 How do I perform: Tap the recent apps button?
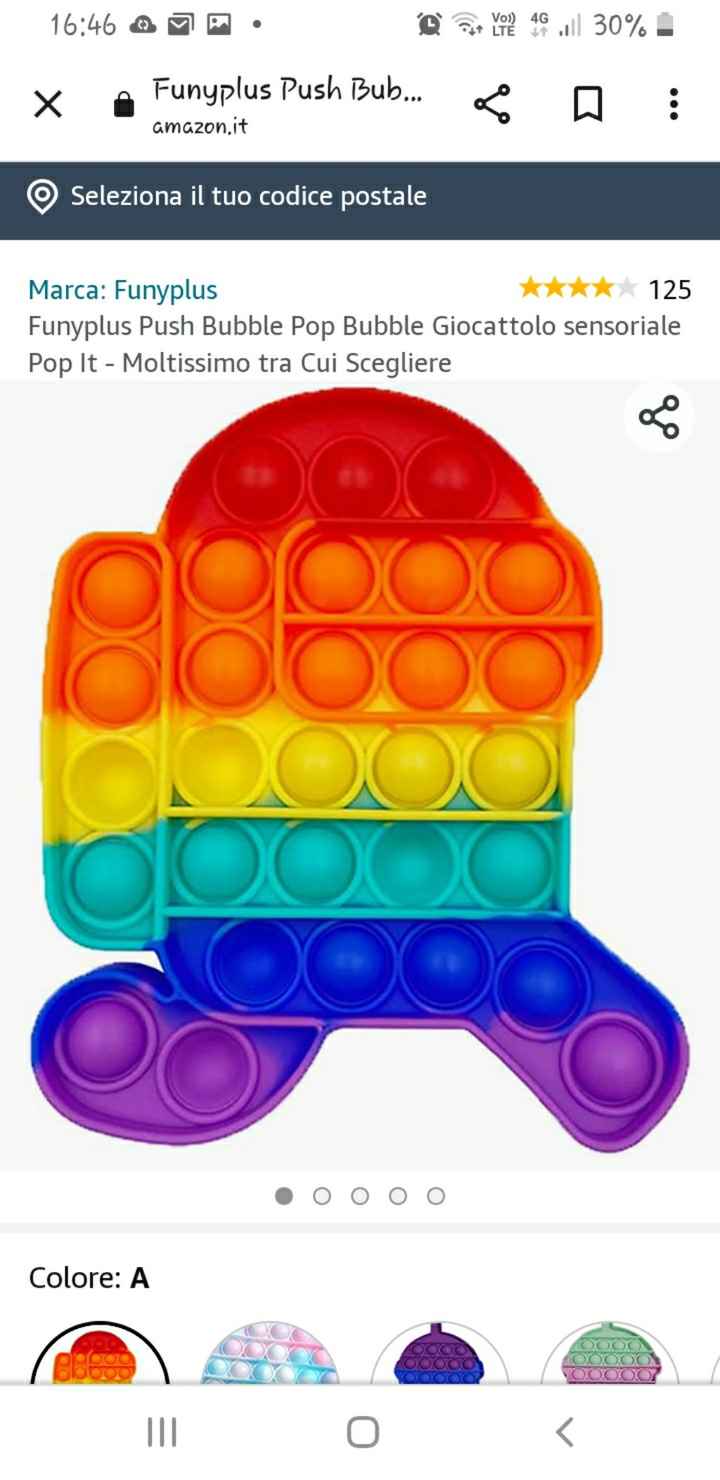coord(160,1432)
